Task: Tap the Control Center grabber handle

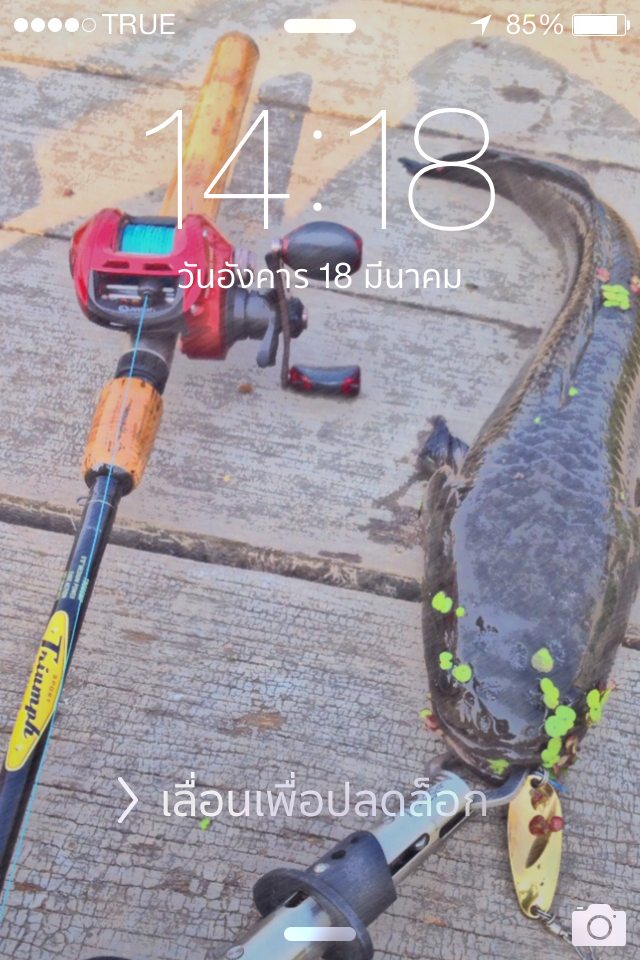Action: (x=320, y=934)
